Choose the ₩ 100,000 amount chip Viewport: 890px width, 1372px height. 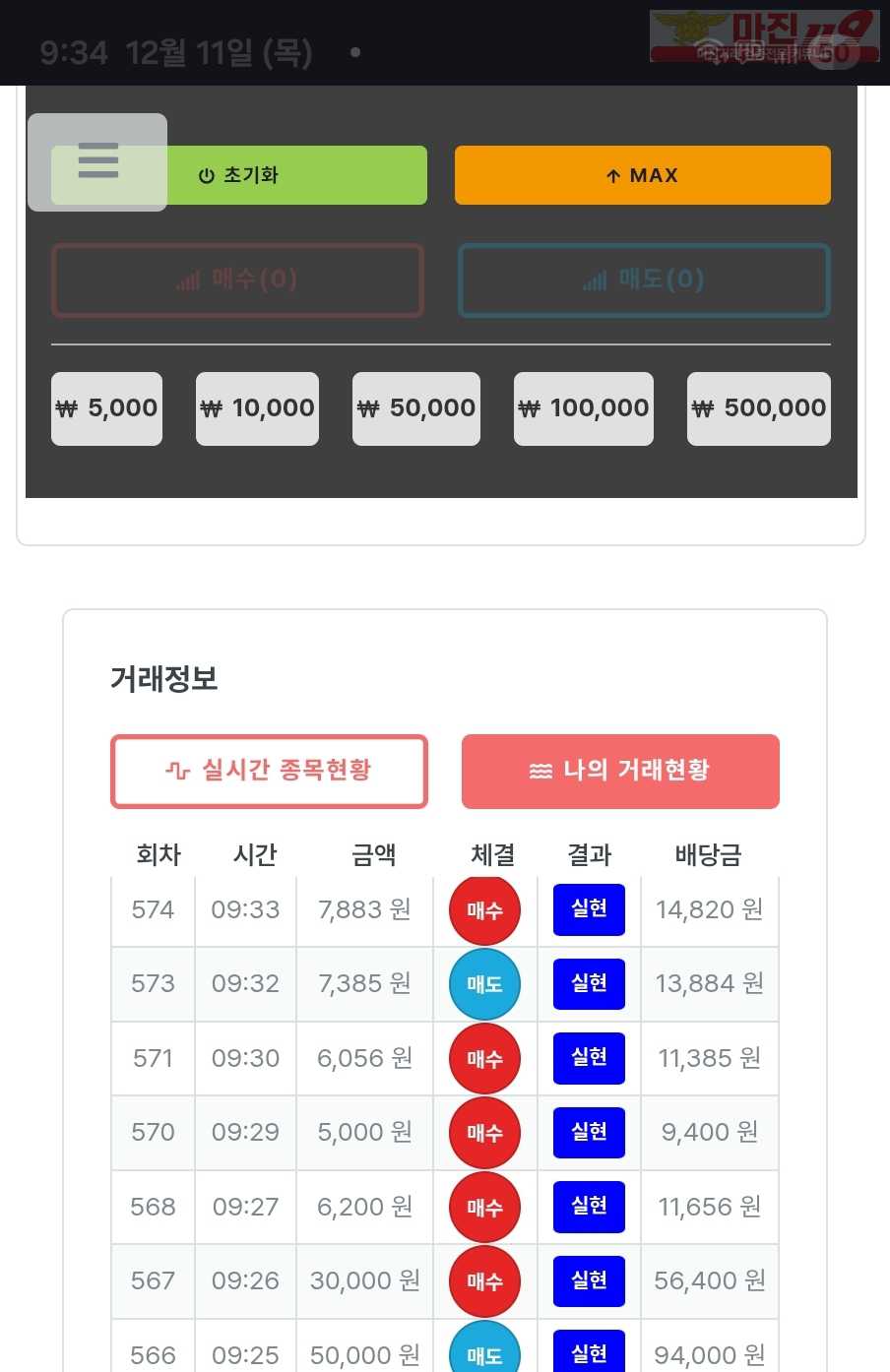coord(584,408)
